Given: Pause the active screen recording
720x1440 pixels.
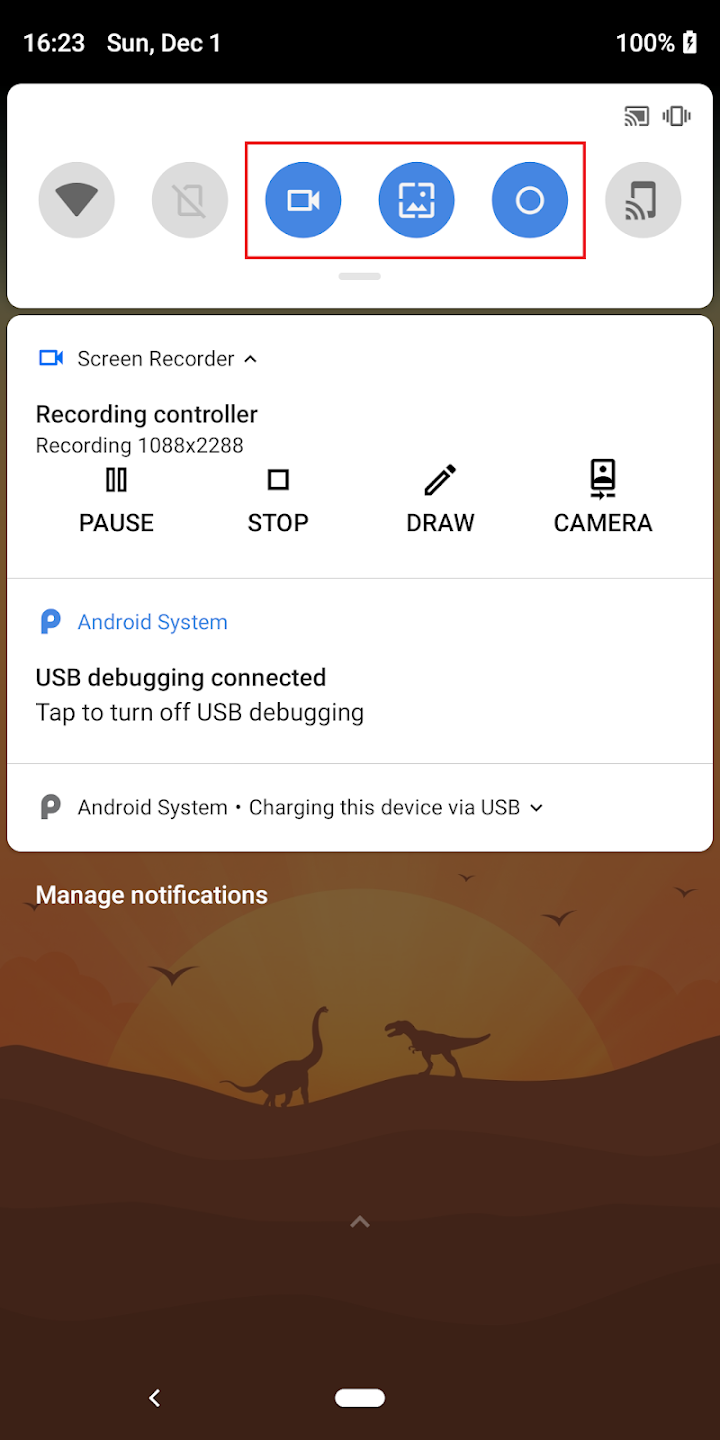Looking at the screenshot, I should click(116, 498).
